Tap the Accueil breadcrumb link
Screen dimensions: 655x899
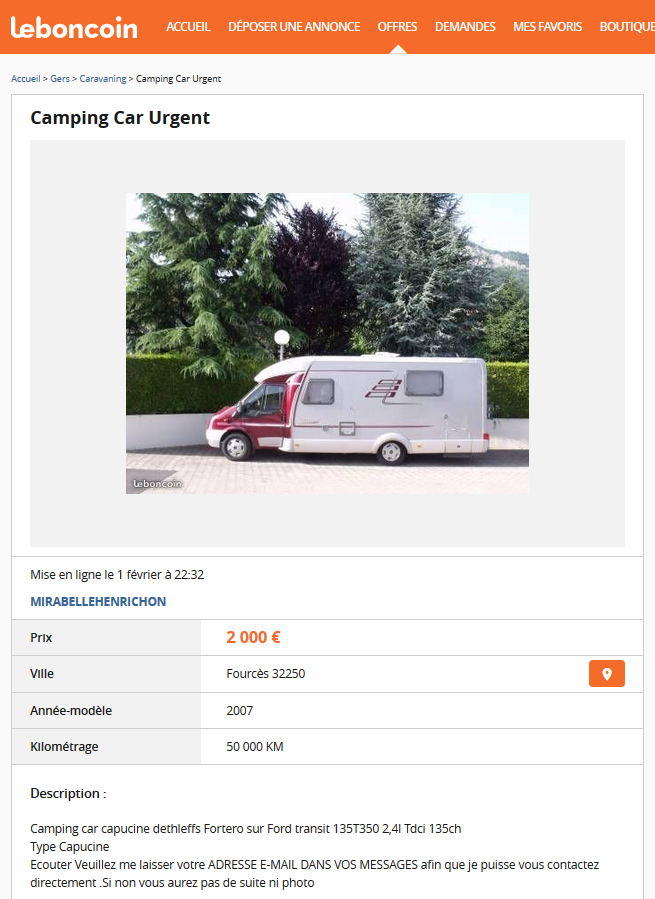click(x=25, y=79)
